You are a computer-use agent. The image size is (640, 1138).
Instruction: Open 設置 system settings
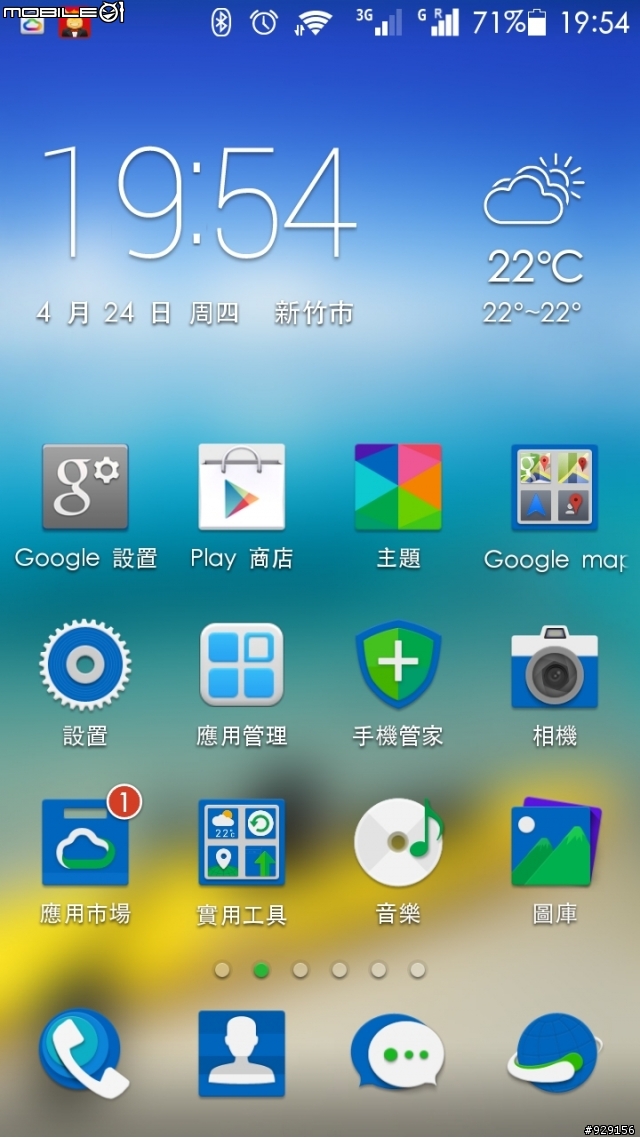coord(85,665)
